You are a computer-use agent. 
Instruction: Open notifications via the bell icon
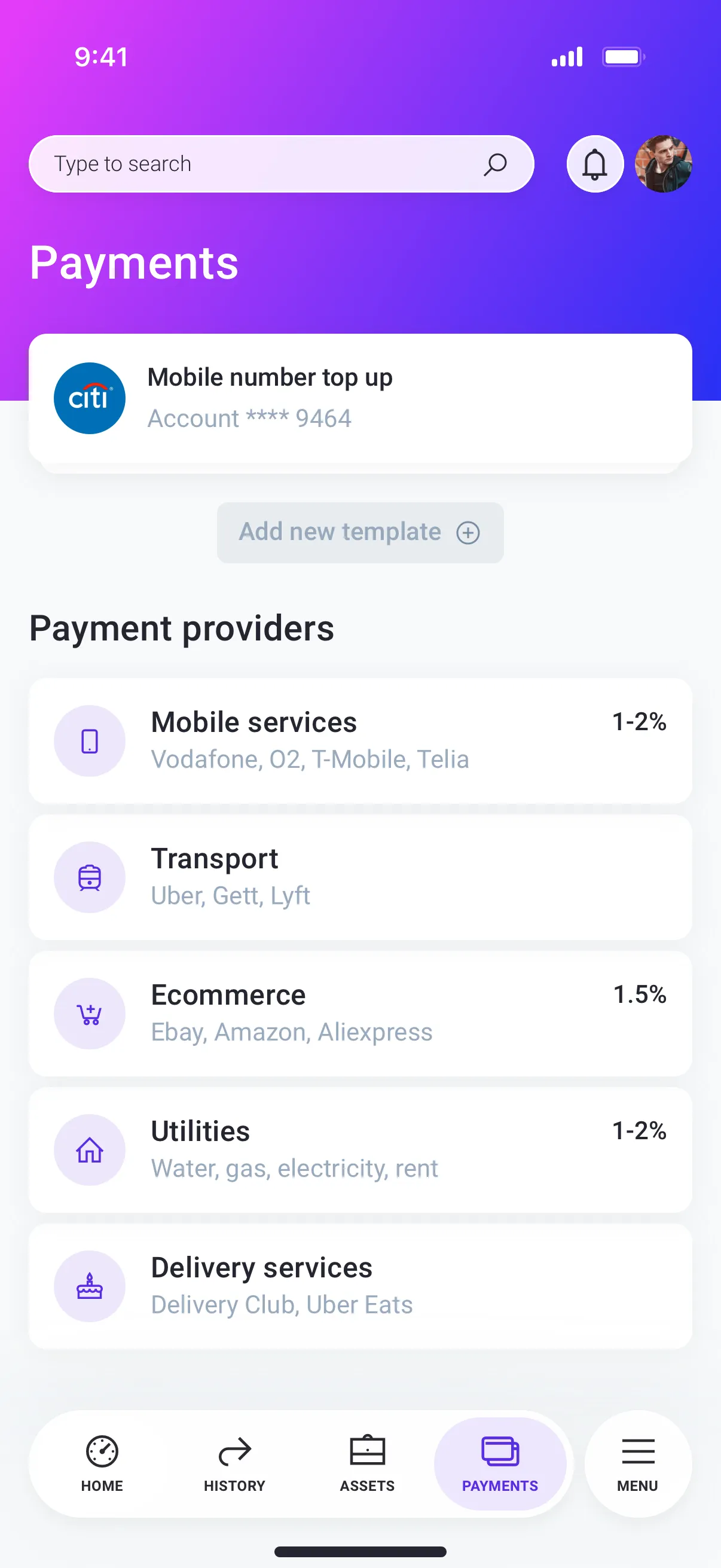[x=594, y=163]
